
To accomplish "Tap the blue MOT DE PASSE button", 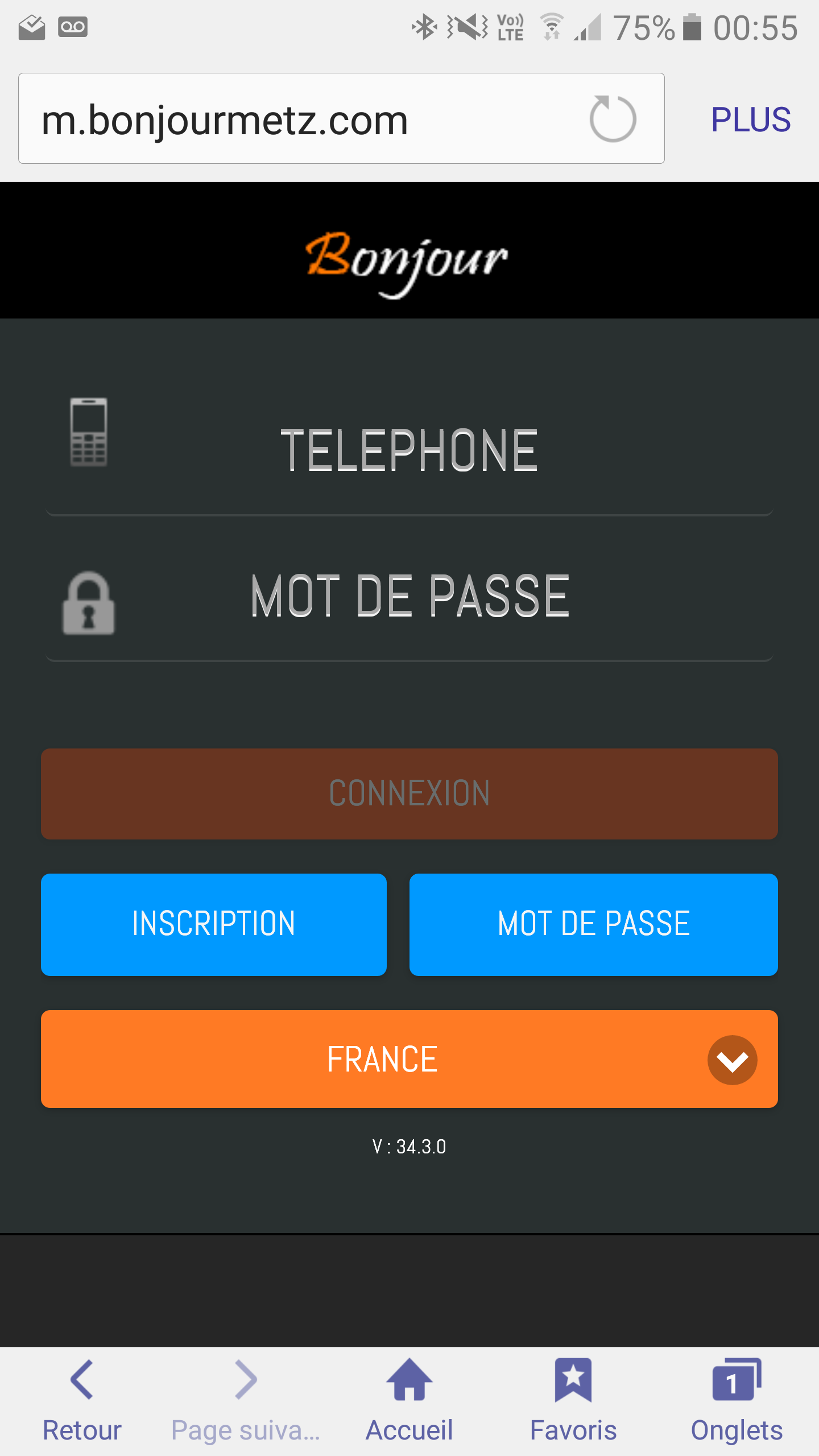I will (594, 924).
